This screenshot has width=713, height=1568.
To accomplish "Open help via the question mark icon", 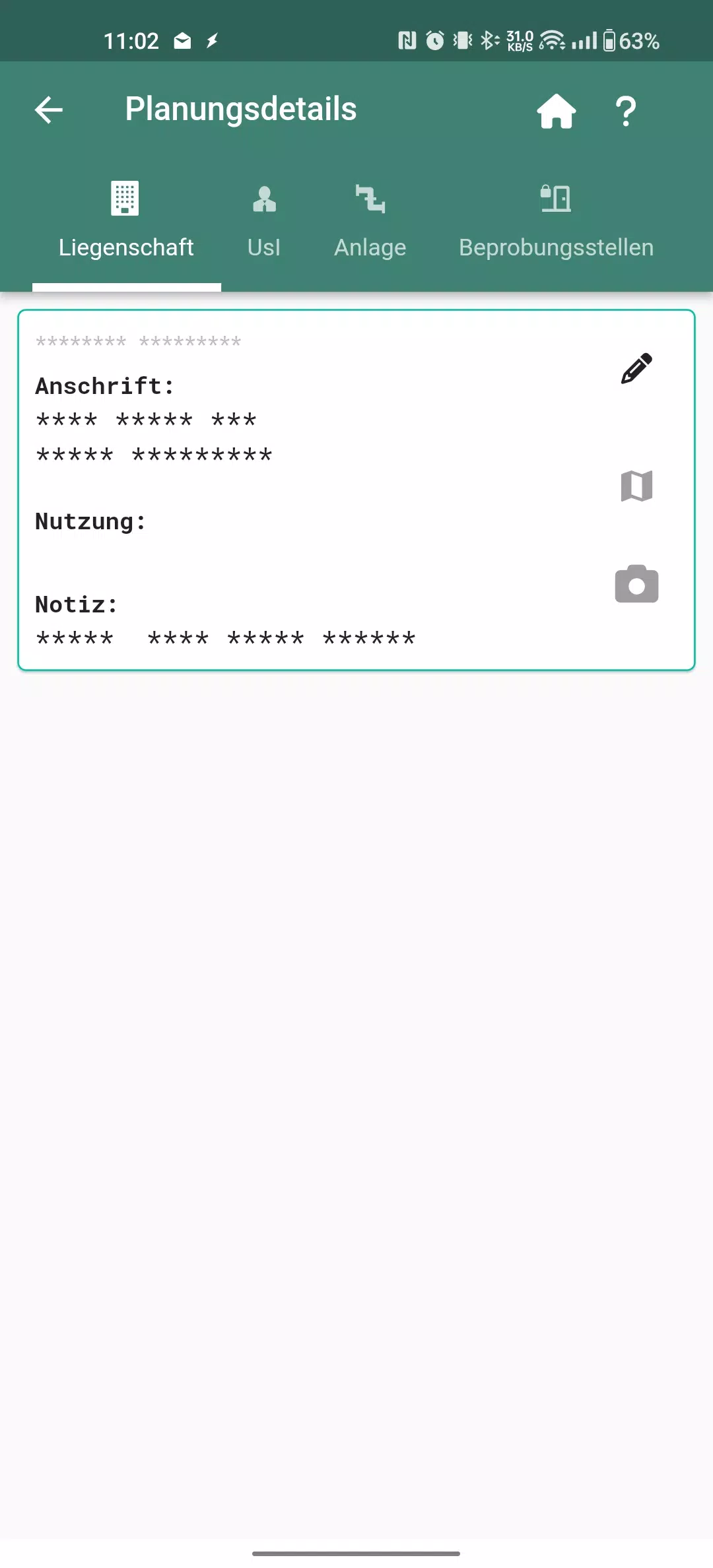I will (626, 110).
